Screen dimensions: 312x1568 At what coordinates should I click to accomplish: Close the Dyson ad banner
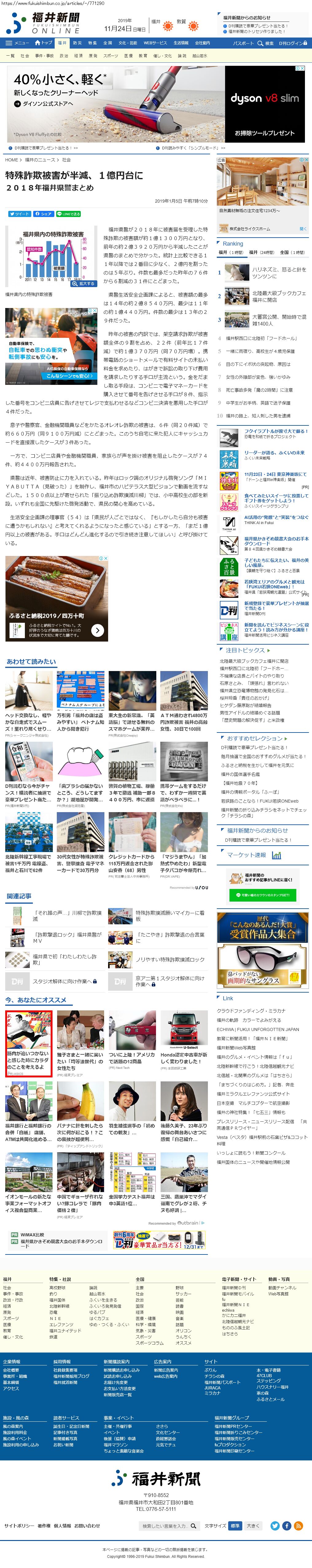pyautogui.click(x=302, y=69)
